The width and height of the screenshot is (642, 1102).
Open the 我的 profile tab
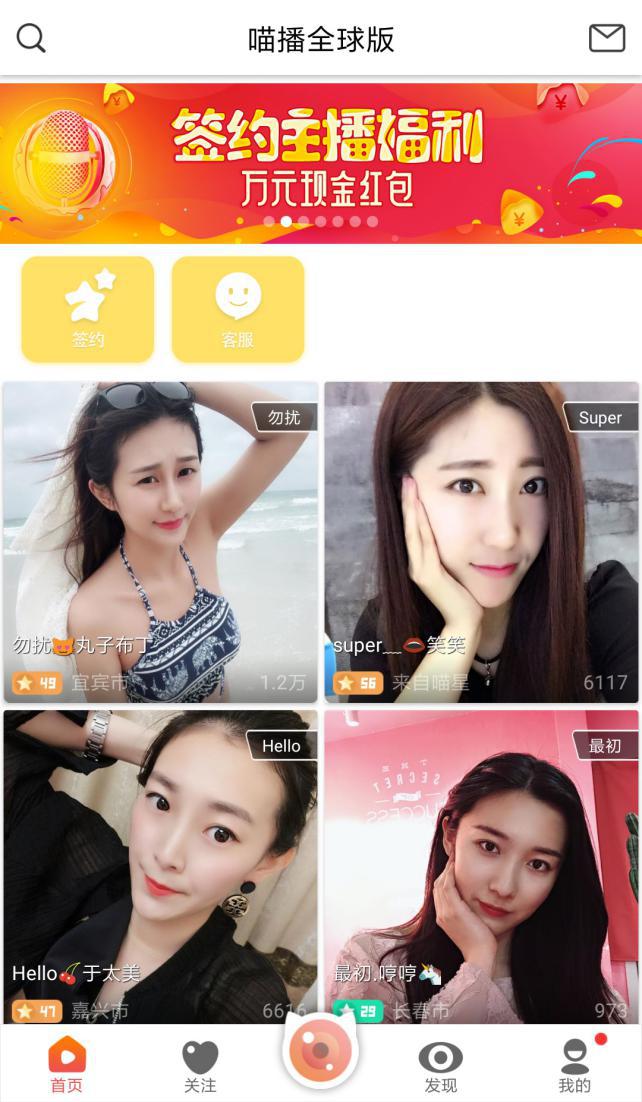click(575, 1065)
